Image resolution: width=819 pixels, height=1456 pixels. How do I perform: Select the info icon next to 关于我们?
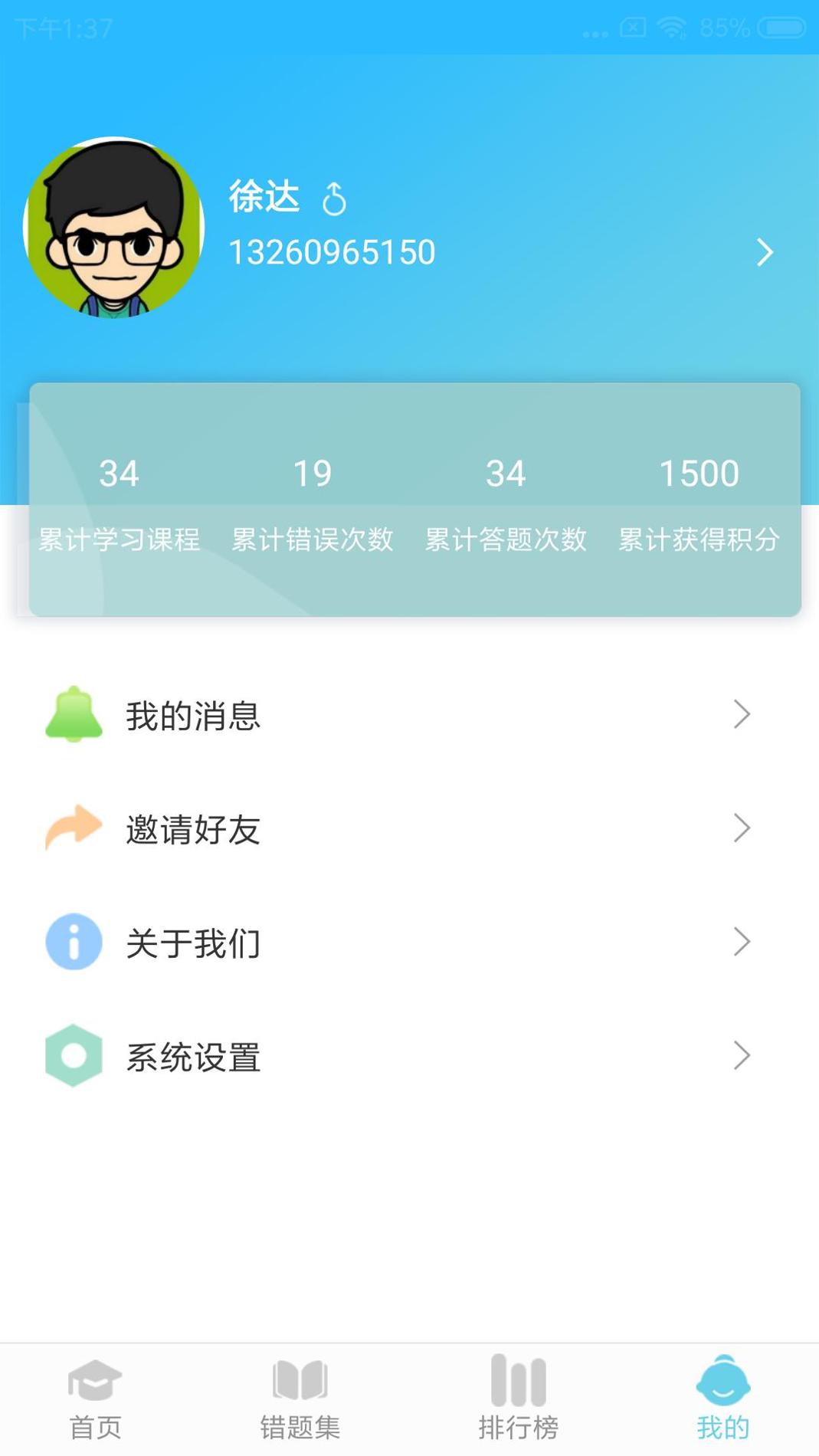coord(73,943)
